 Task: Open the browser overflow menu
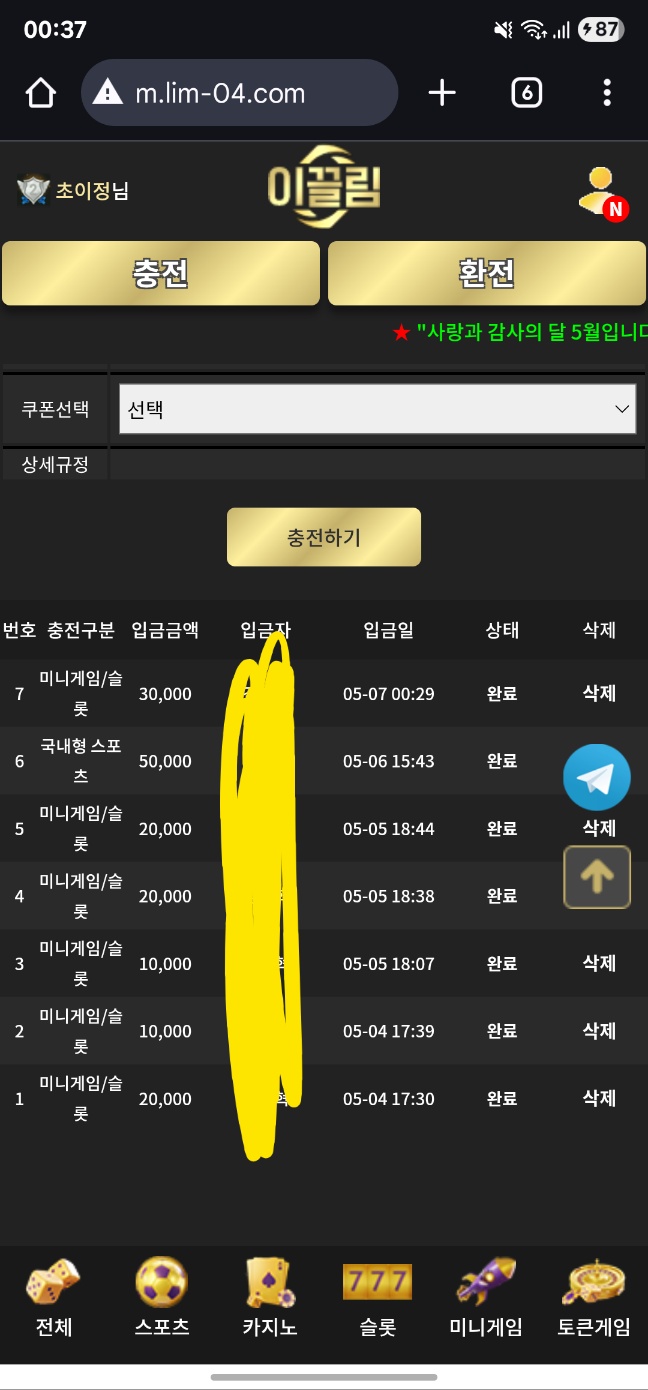pyautogui.click(x=607, y=93)
